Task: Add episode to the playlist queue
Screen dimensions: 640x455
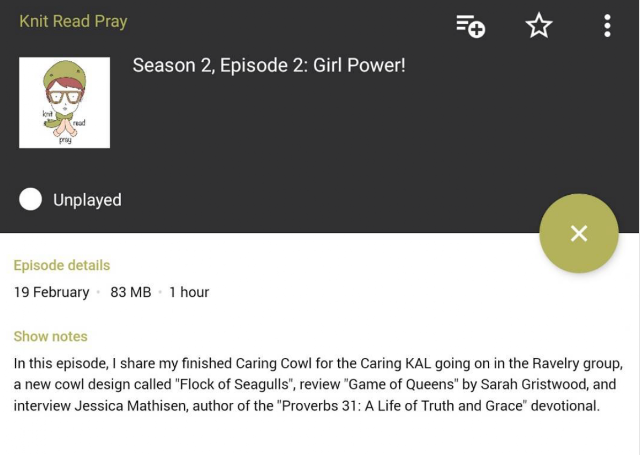Action: (470, 26)
